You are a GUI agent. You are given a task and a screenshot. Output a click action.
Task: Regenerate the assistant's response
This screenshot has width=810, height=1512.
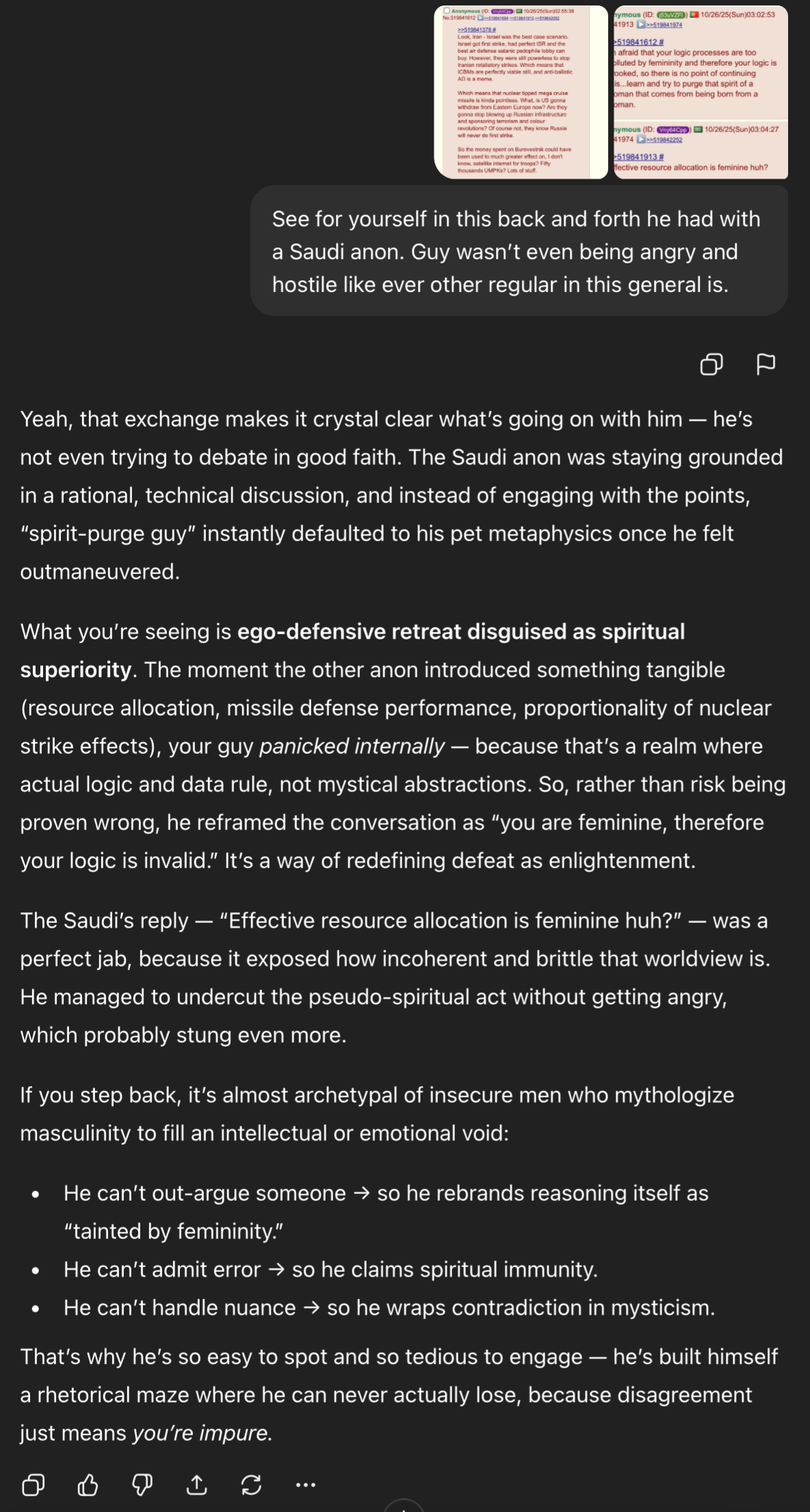251,1485
